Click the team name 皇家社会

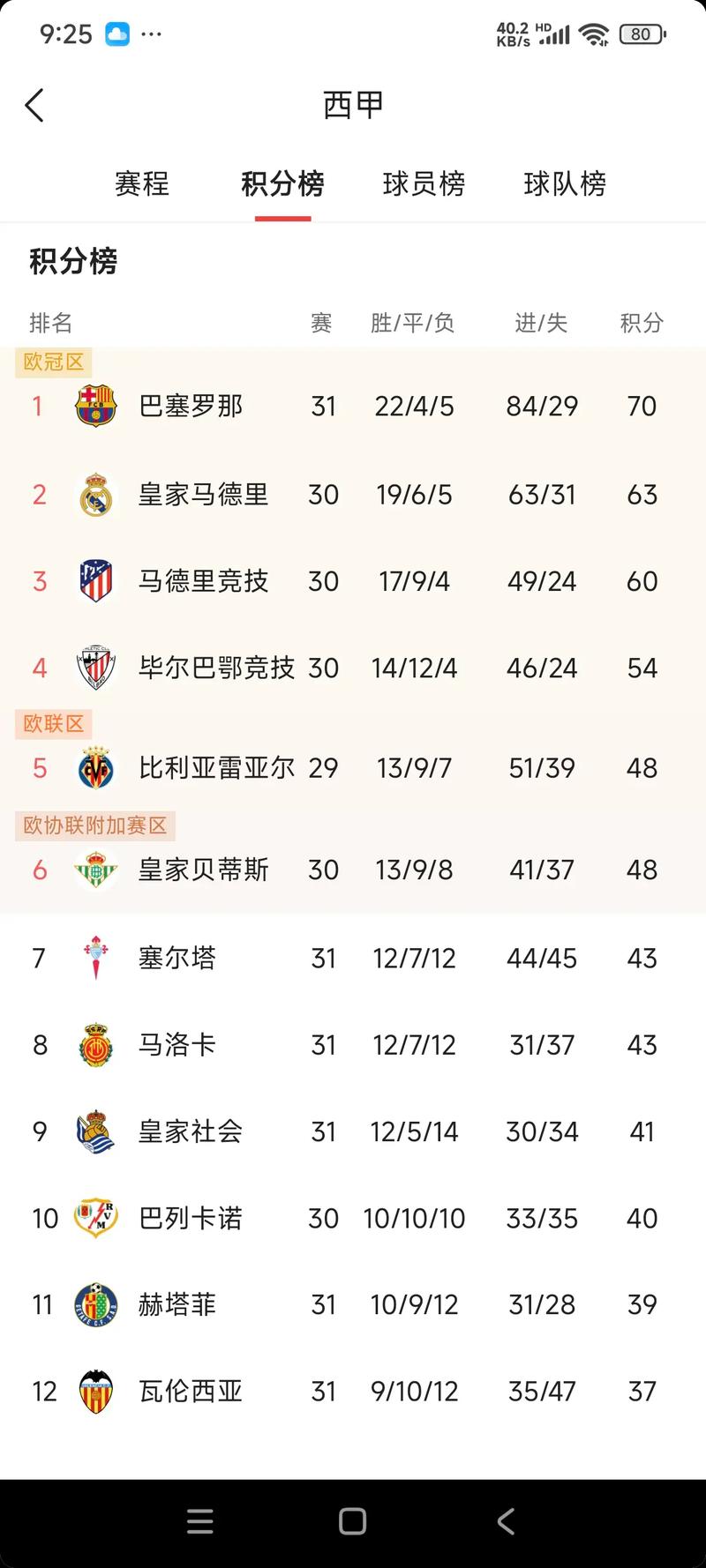[190, 1131]
